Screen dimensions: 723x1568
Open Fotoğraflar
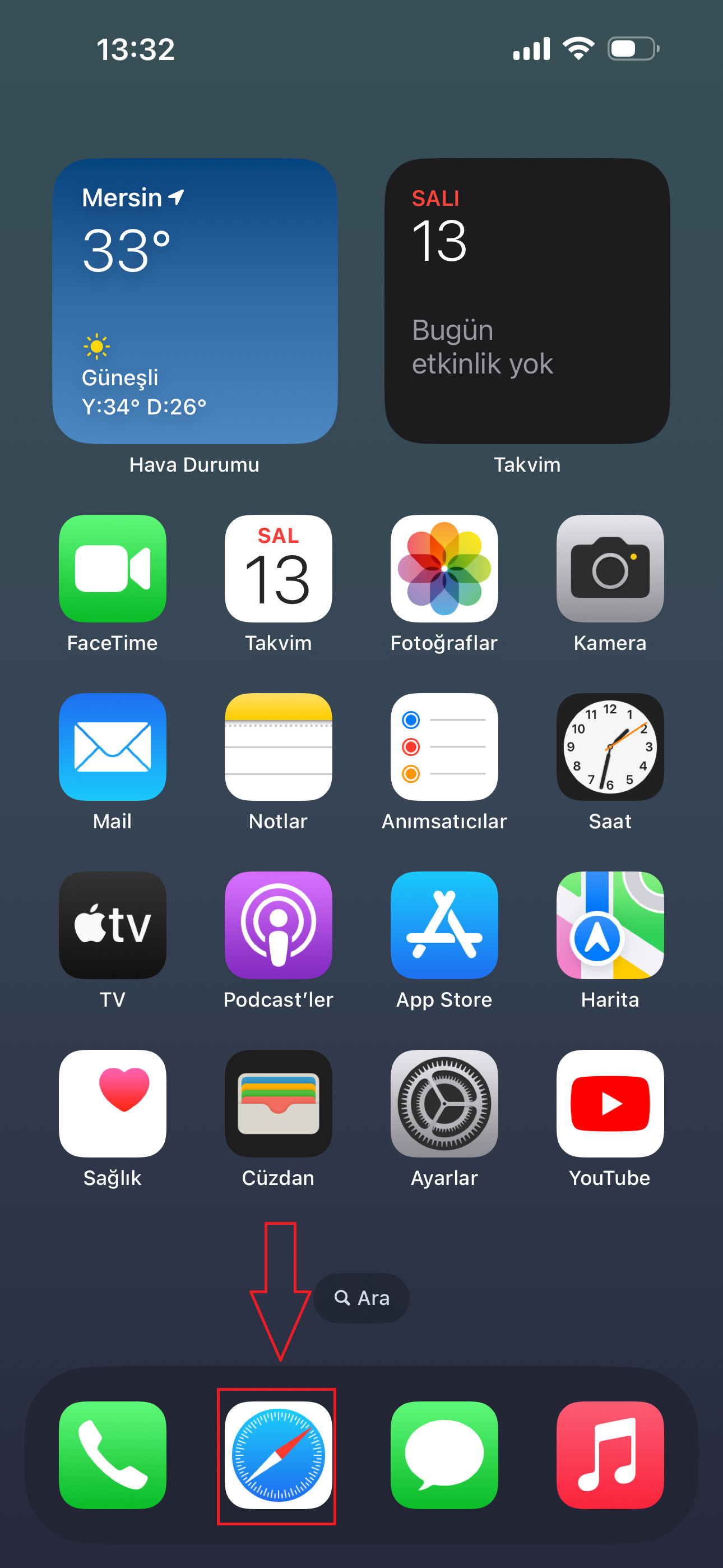point(444,569)
